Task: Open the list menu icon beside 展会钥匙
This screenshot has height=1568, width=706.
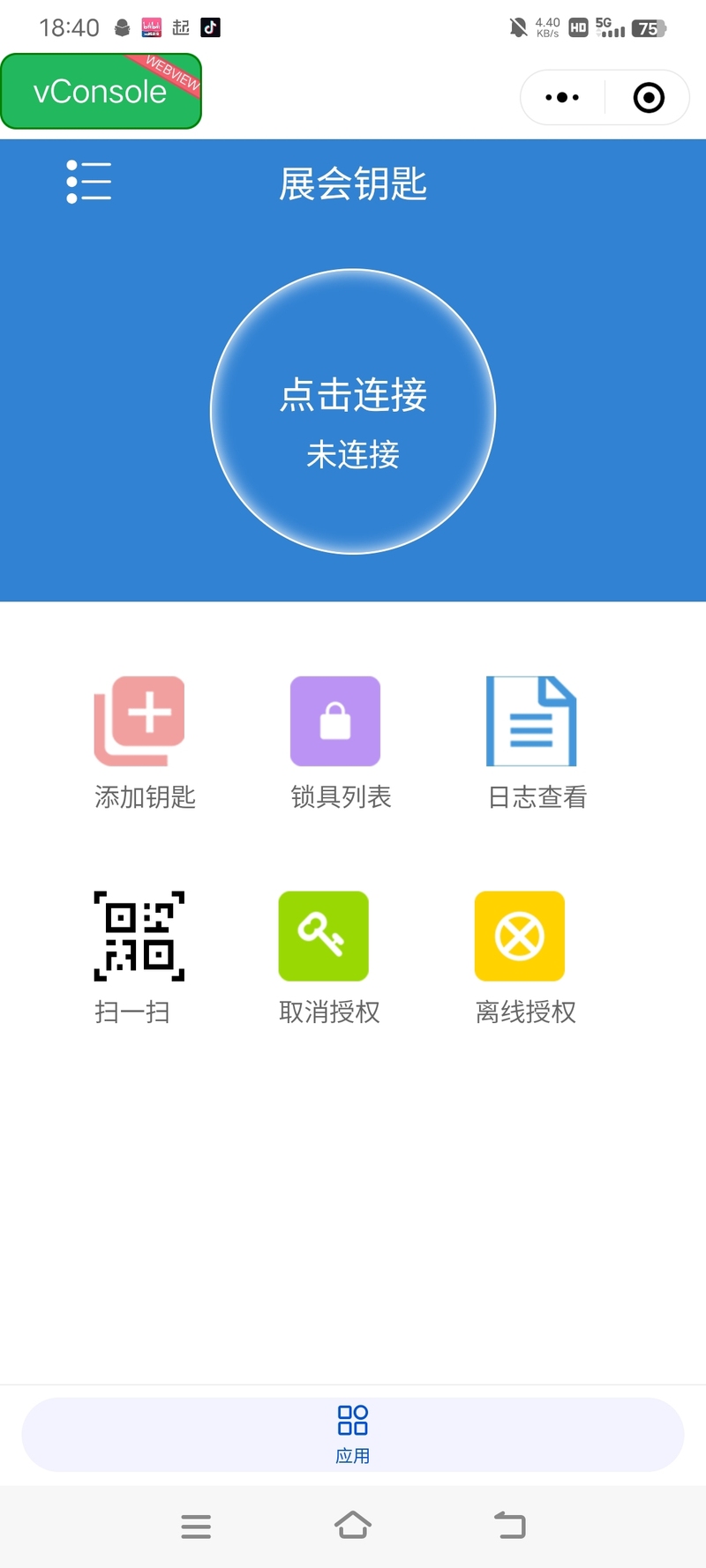Action: [88, 182]
